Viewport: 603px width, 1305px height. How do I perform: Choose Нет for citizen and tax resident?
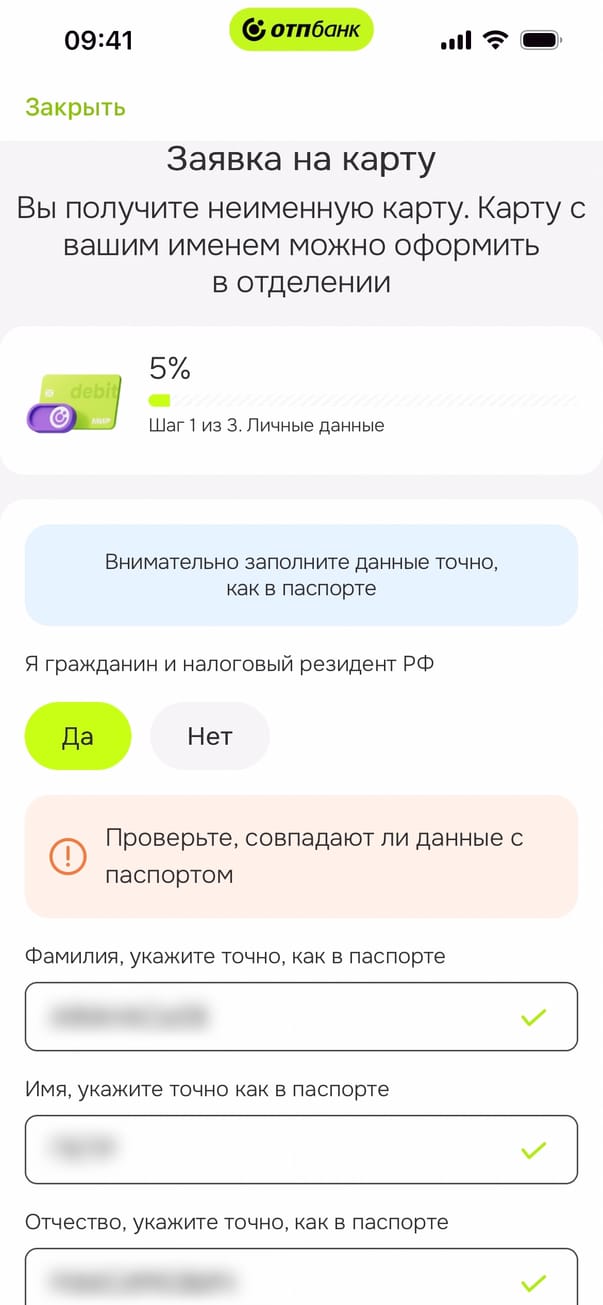pos(210,736)
